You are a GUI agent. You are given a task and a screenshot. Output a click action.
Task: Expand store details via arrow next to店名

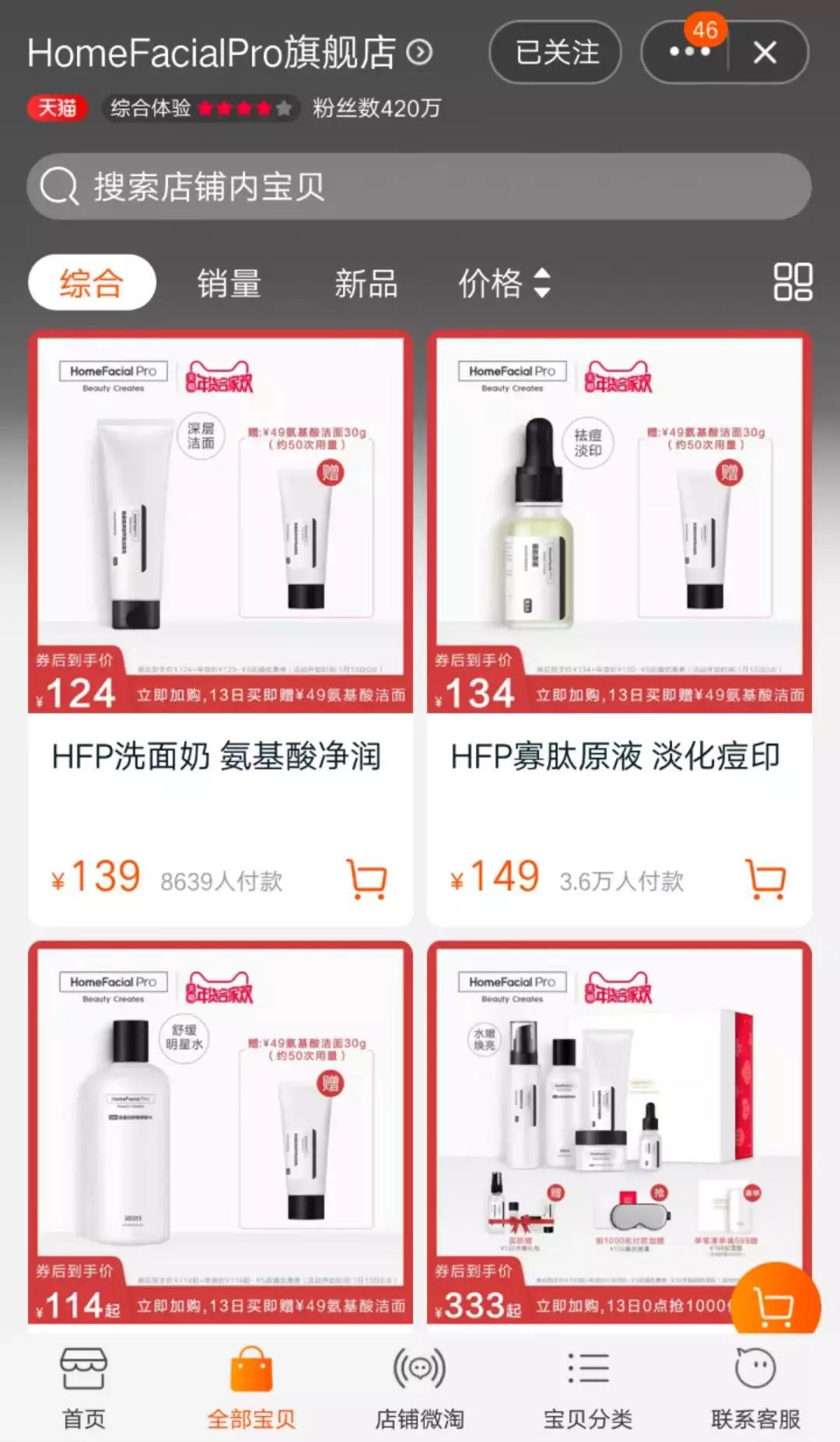(420, 53)
